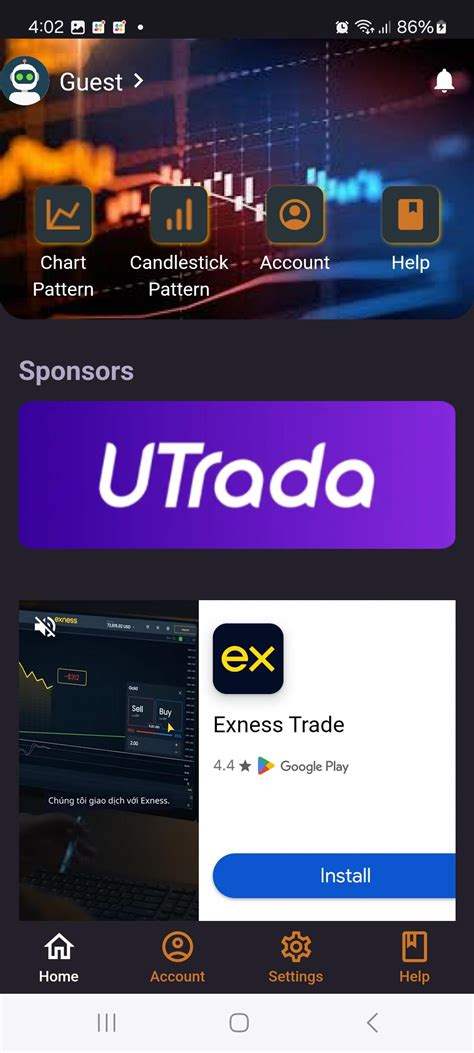Open the notifications bell

click(x=444, y=81)
